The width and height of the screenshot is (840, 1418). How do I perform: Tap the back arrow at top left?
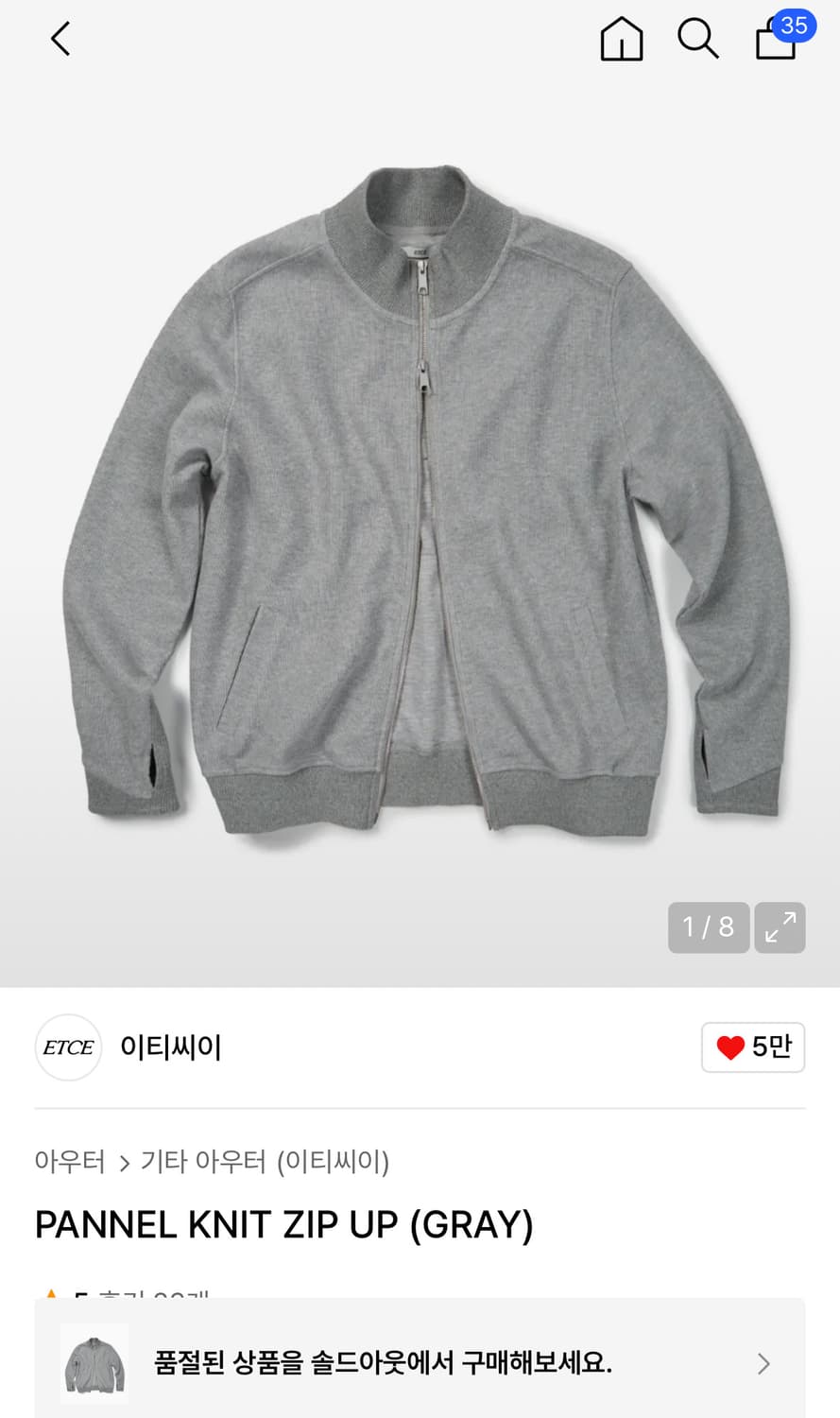(59, 39)
